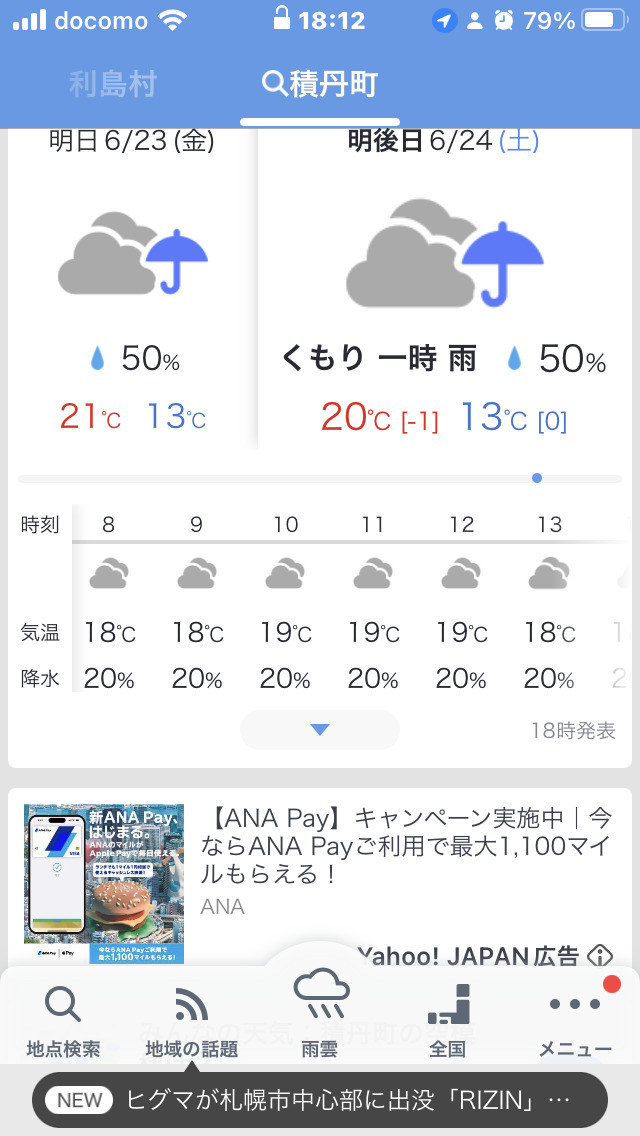
Task: Read the NEW ヒグマ news banner
Action: point(320,1100)
